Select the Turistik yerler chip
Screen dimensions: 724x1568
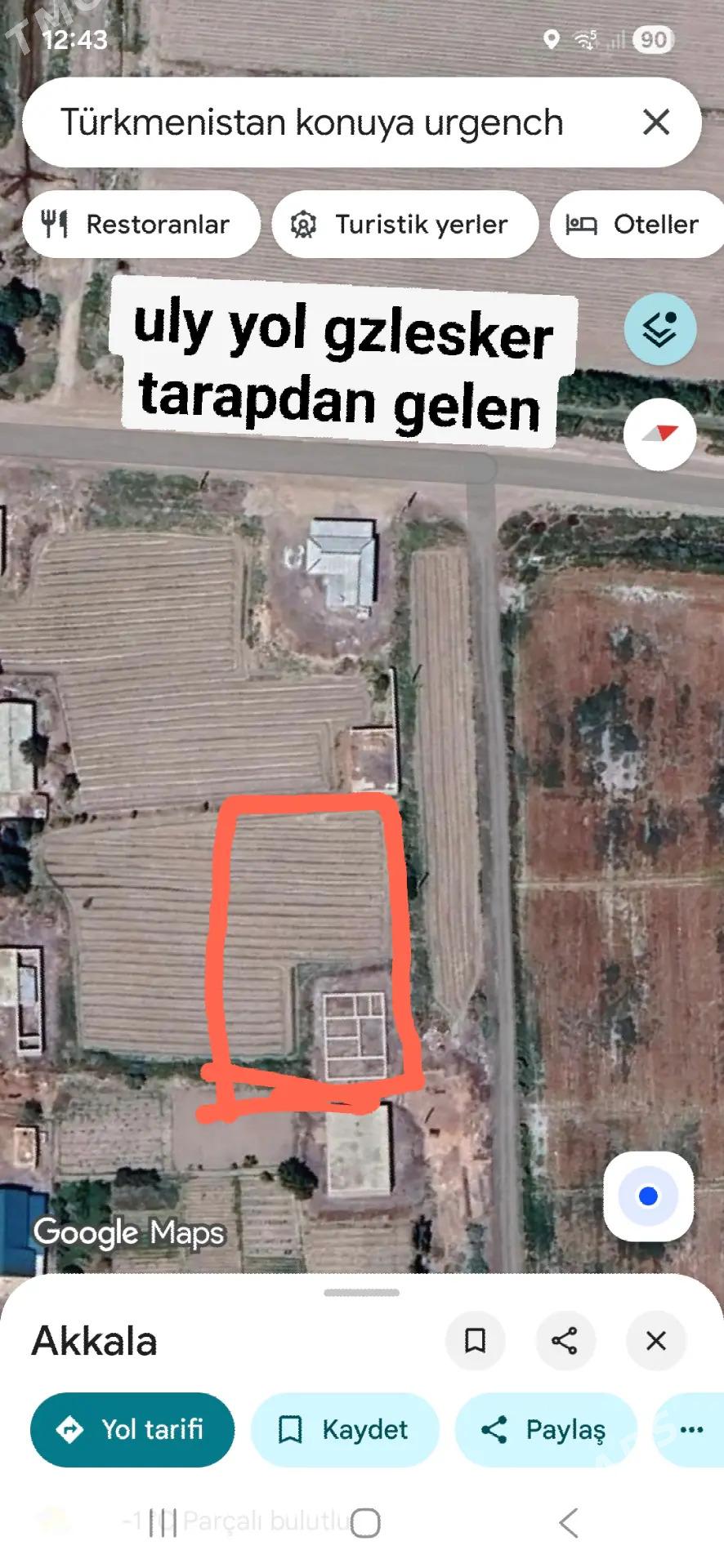tap(404, 225)
